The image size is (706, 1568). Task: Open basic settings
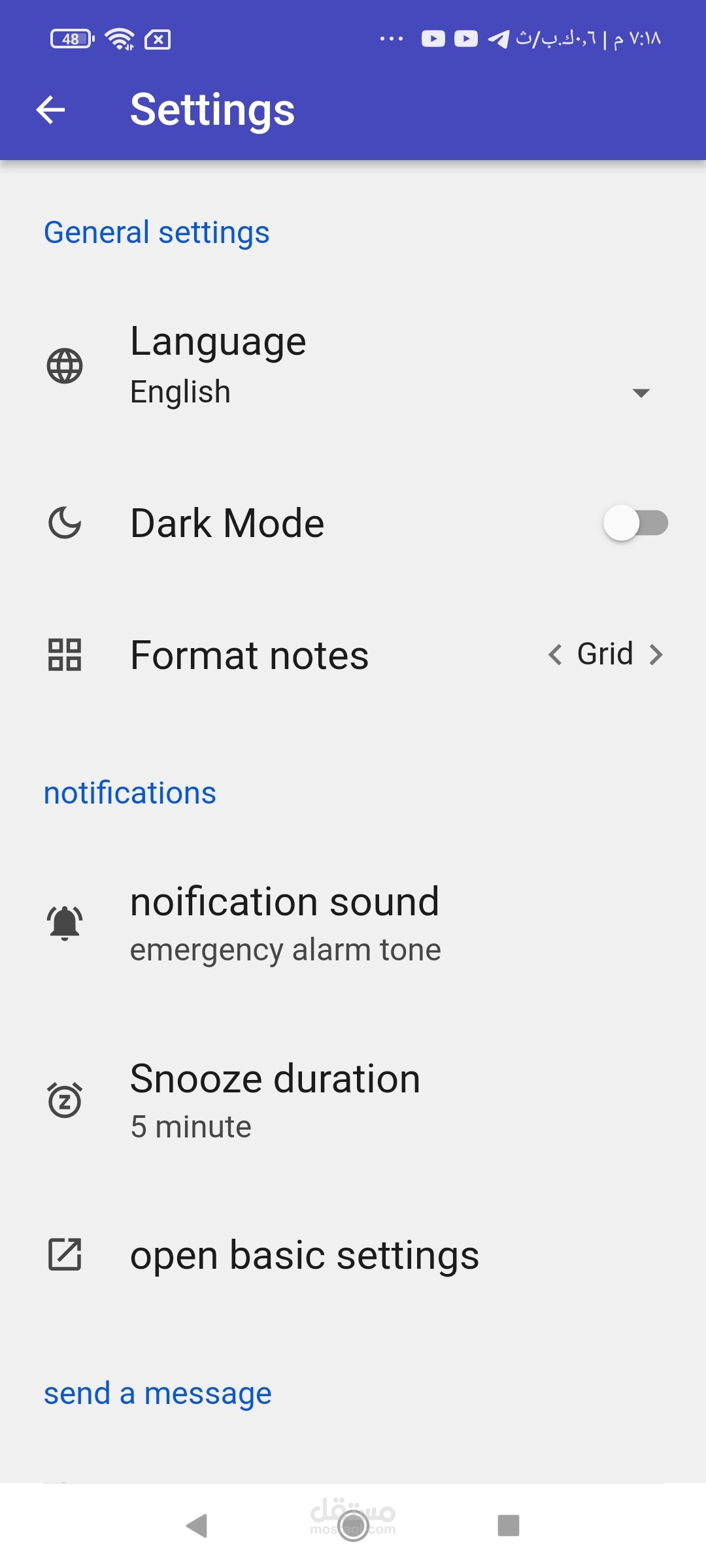click(304, 1255)
